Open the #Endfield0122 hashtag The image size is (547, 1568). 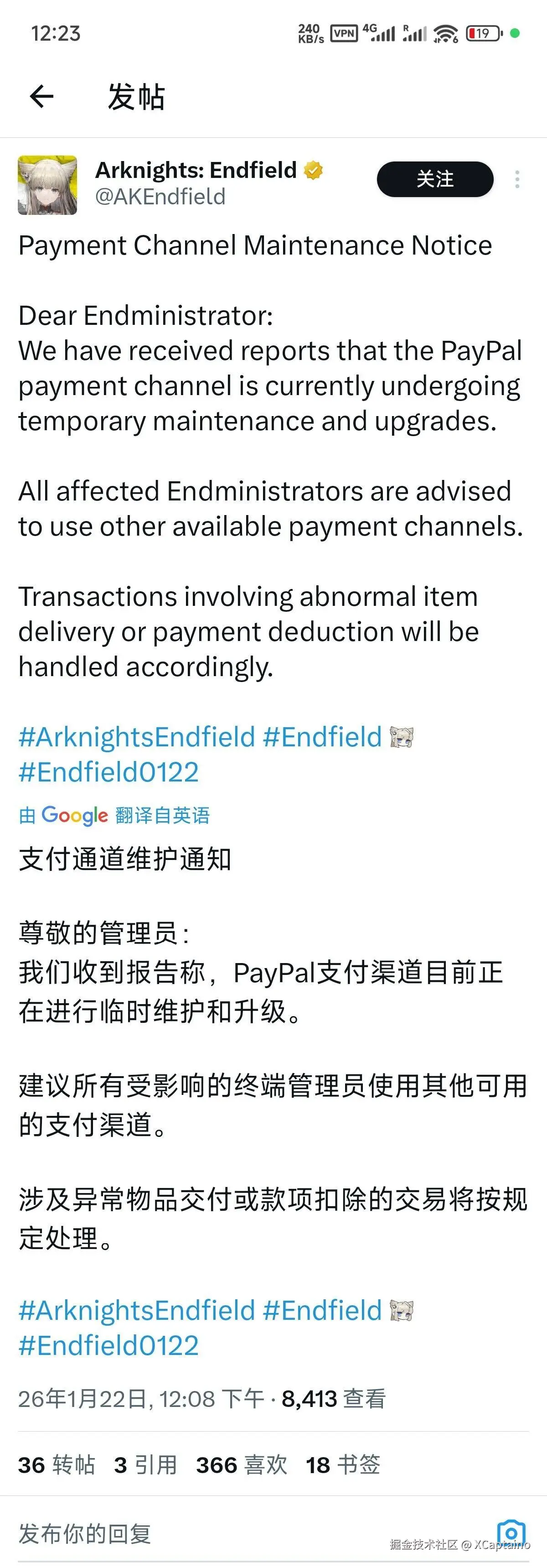[x=109, y=772]
